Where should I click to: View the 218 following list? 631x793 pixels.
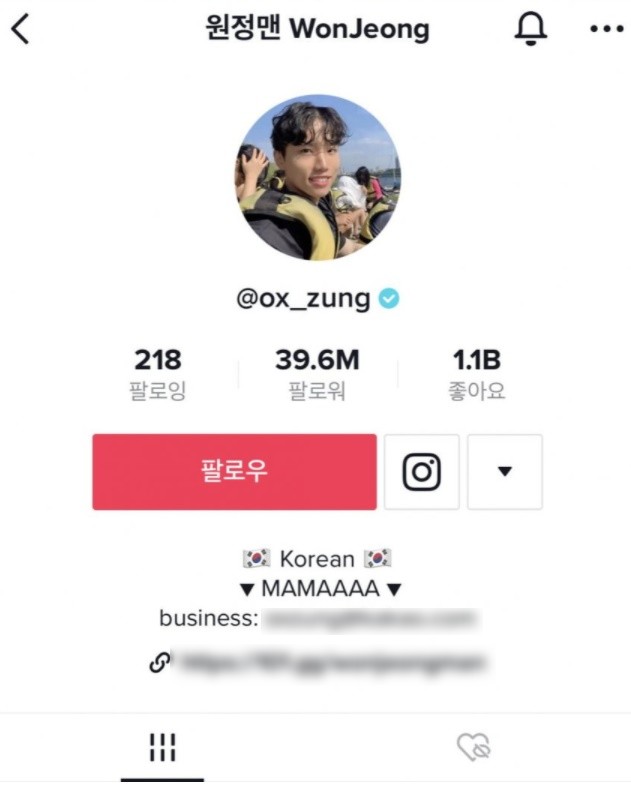point(158,373)
